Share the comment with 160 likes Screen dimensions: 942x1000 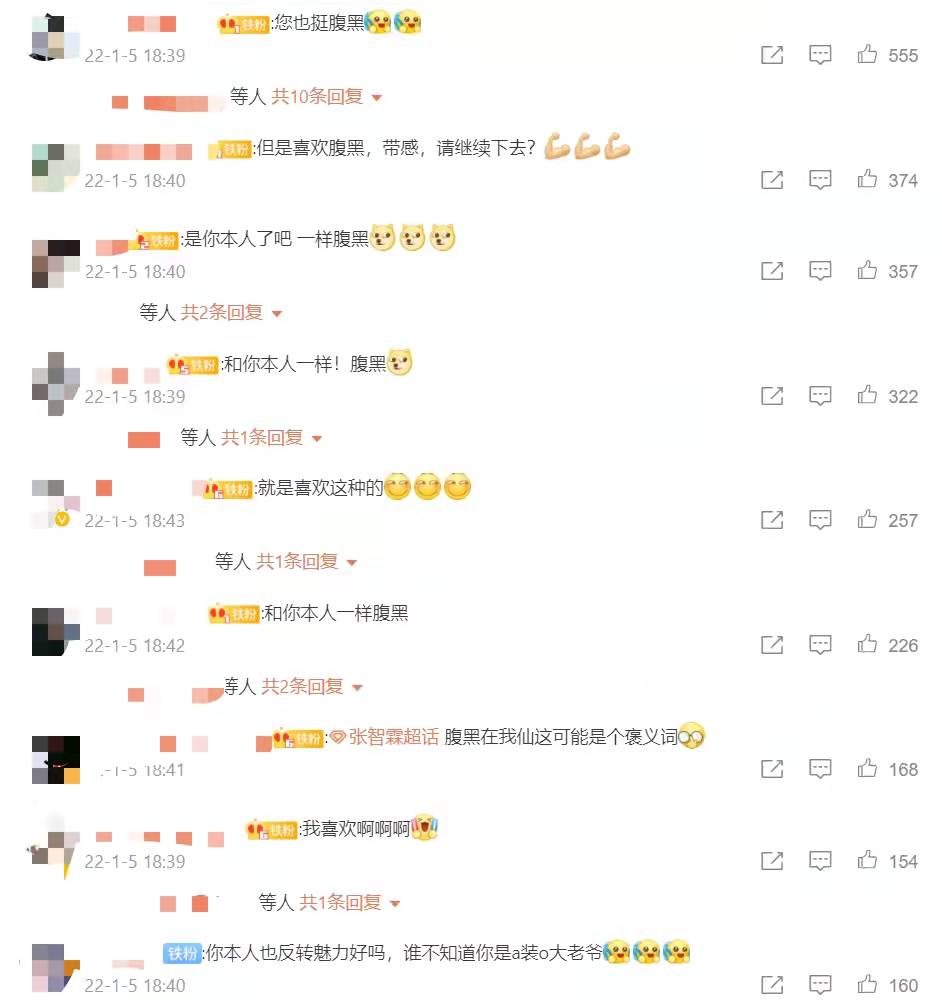point(772,985)
